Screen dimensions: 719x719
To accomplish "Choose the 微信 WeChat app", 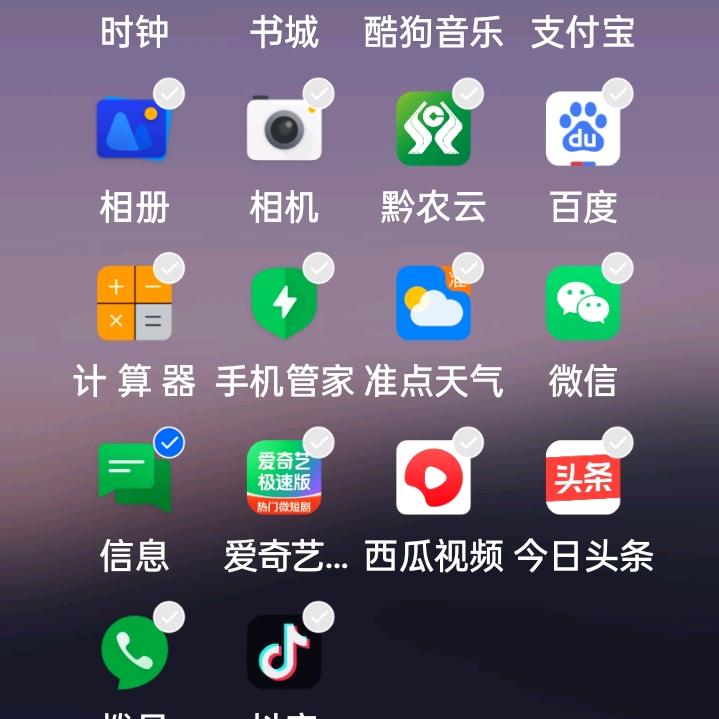I will 583,303.
